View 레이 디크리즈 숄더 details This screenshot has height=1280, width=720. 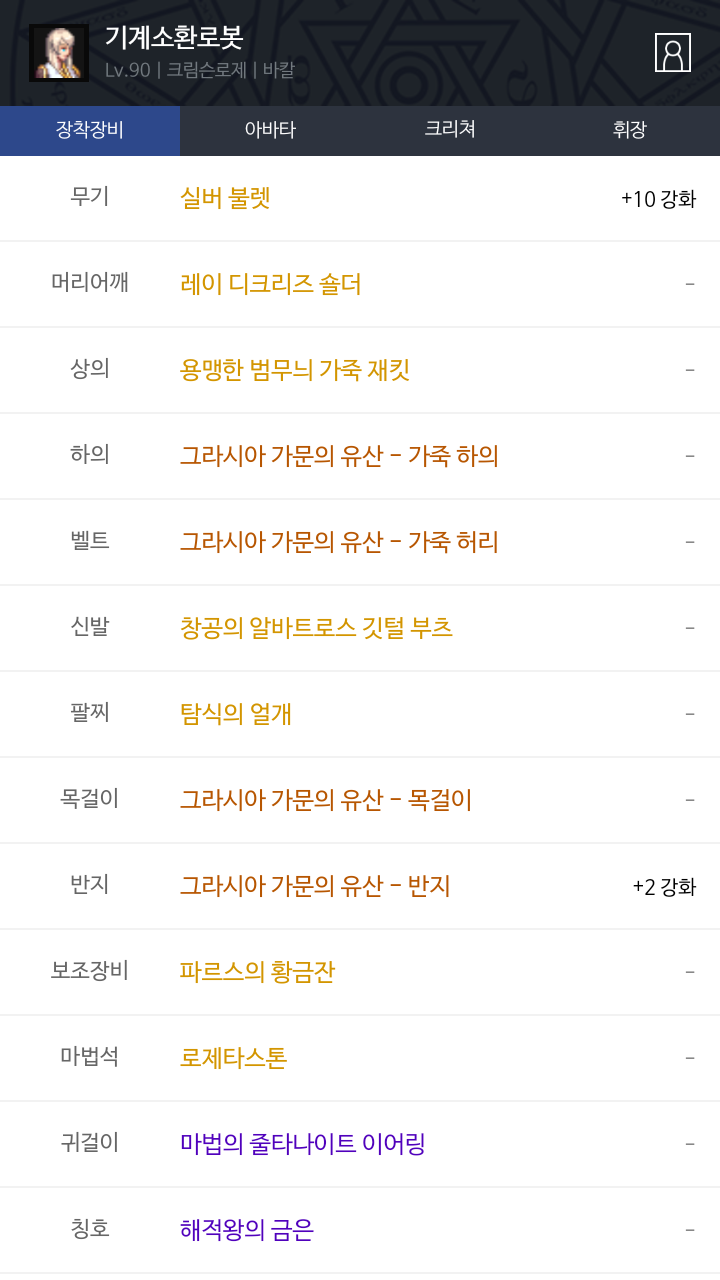coord(271,284)
